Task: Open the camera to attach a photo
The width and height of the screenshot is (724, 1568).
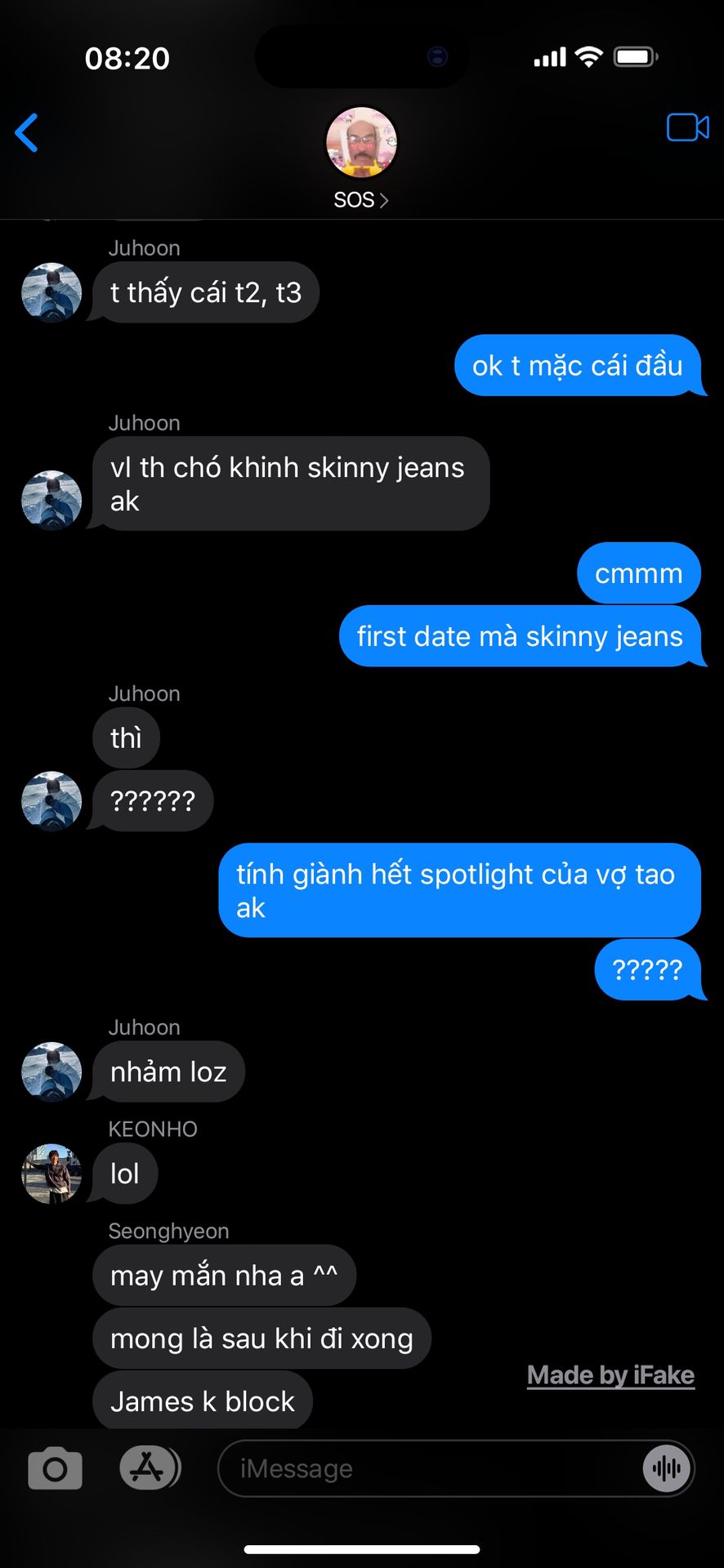Action: (x=55, y=1468)
